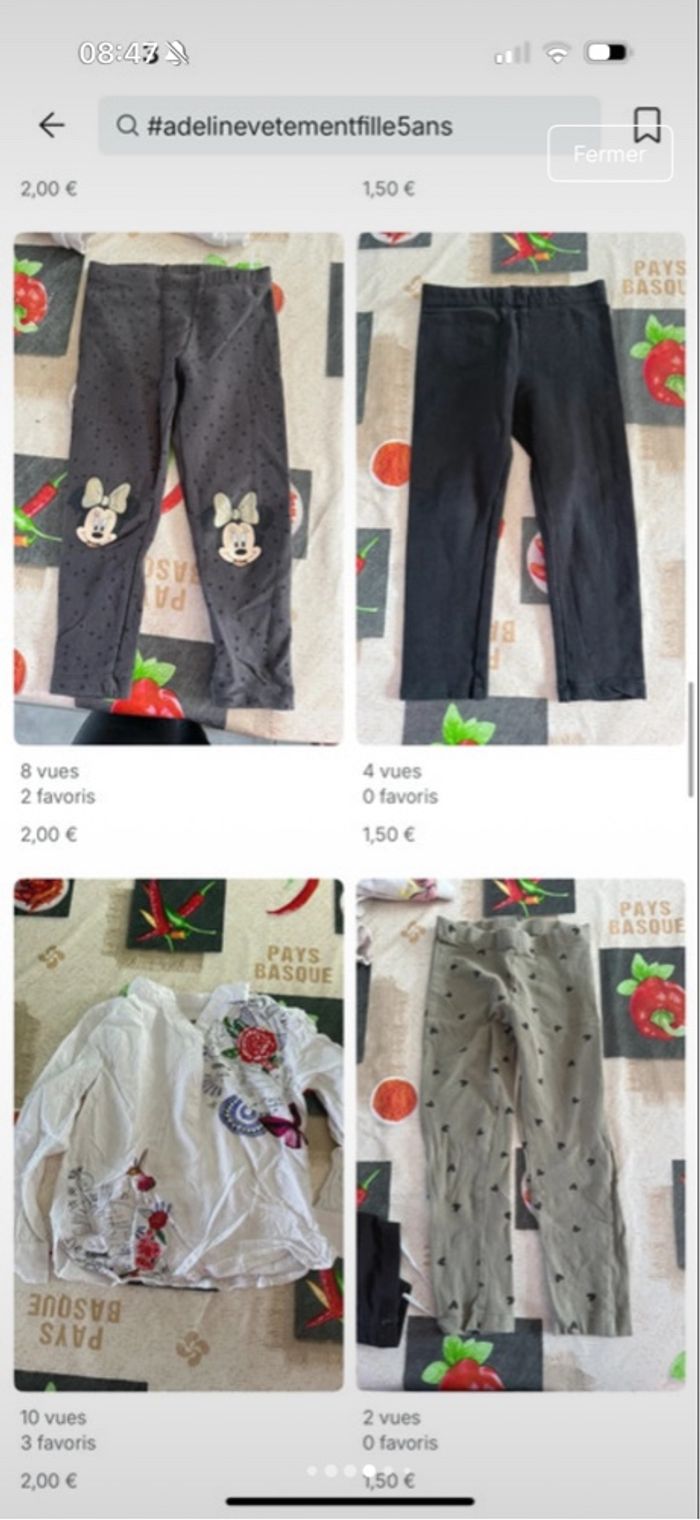Open the Minnie Mouse leggings listing

click(178, 489)
